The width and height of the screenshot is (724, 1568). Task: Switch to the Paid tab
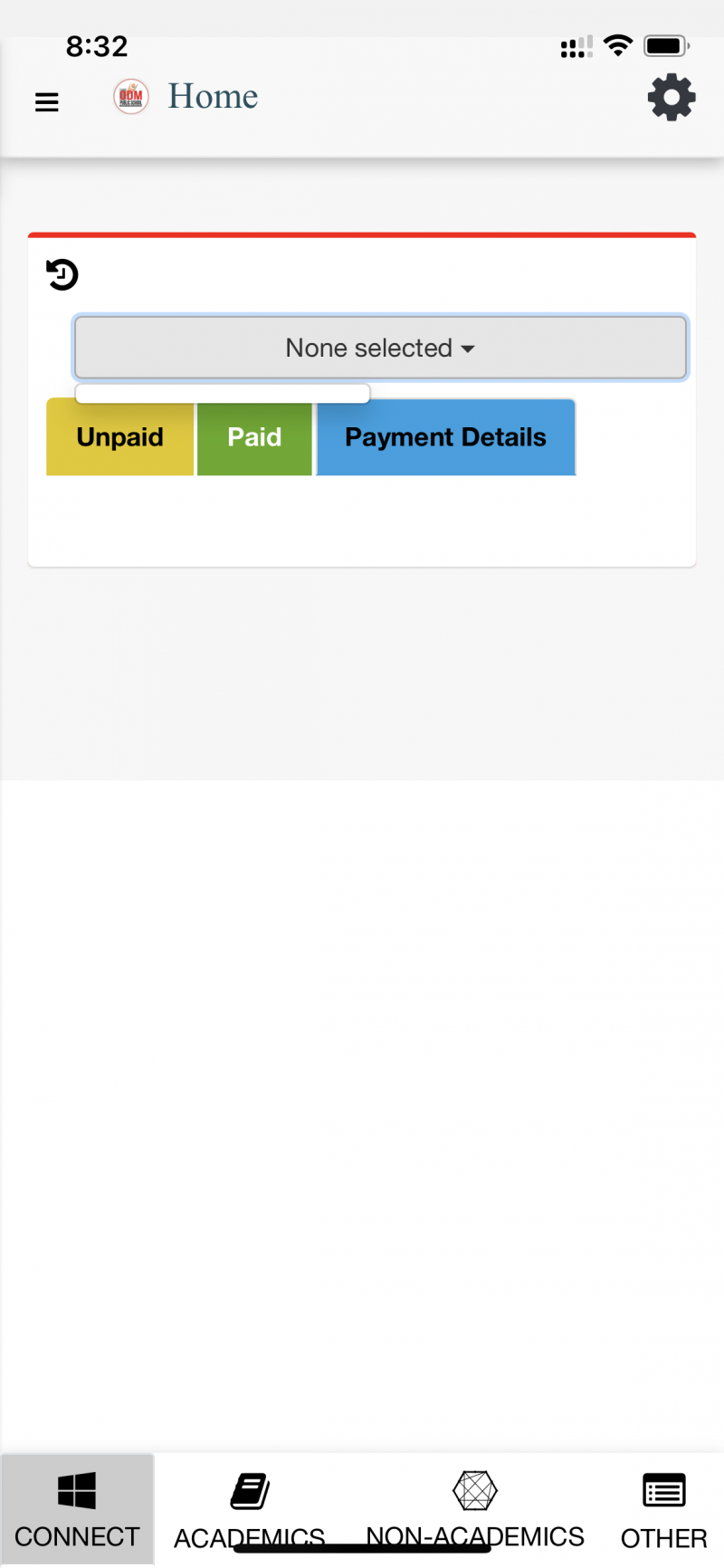coord(254,437)
